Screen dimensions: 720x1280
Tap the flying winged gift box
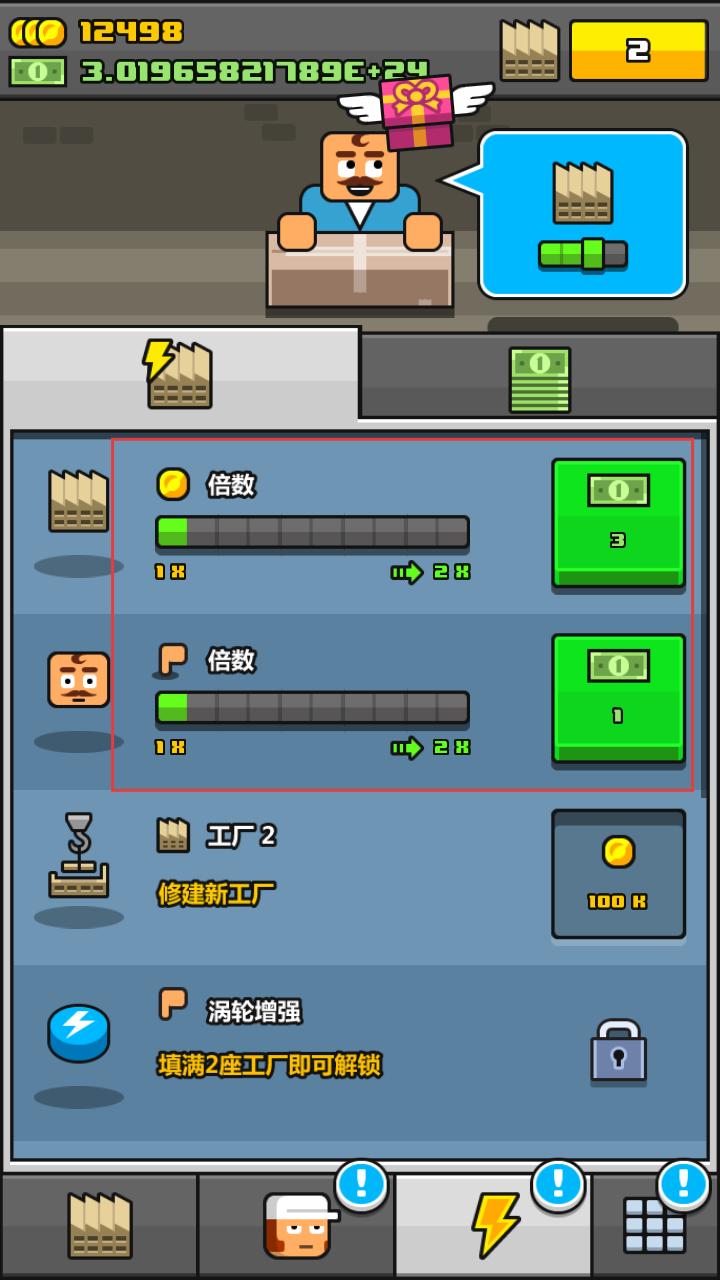(x=416, y=110)
